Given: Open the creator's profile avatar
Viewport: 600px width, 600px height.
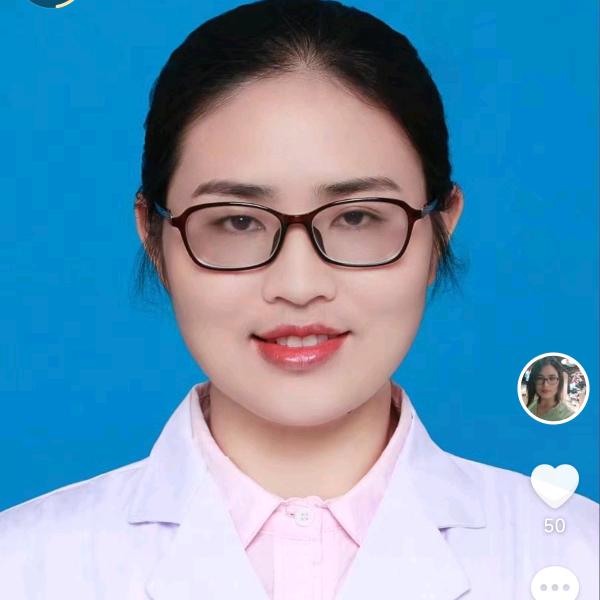Looking at the screenshot, I should tap(553, 389).
